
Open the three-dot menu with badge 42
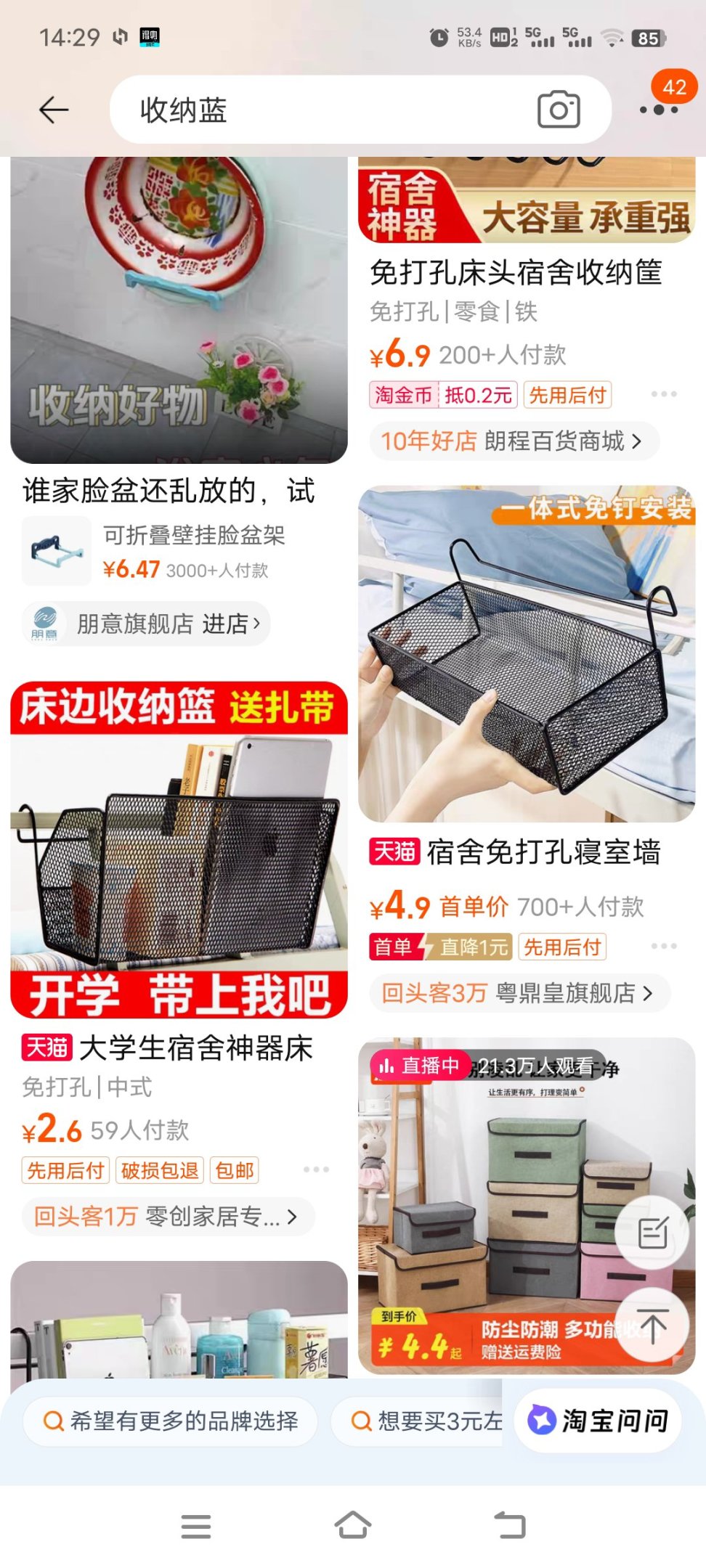[x=659, y=110]
